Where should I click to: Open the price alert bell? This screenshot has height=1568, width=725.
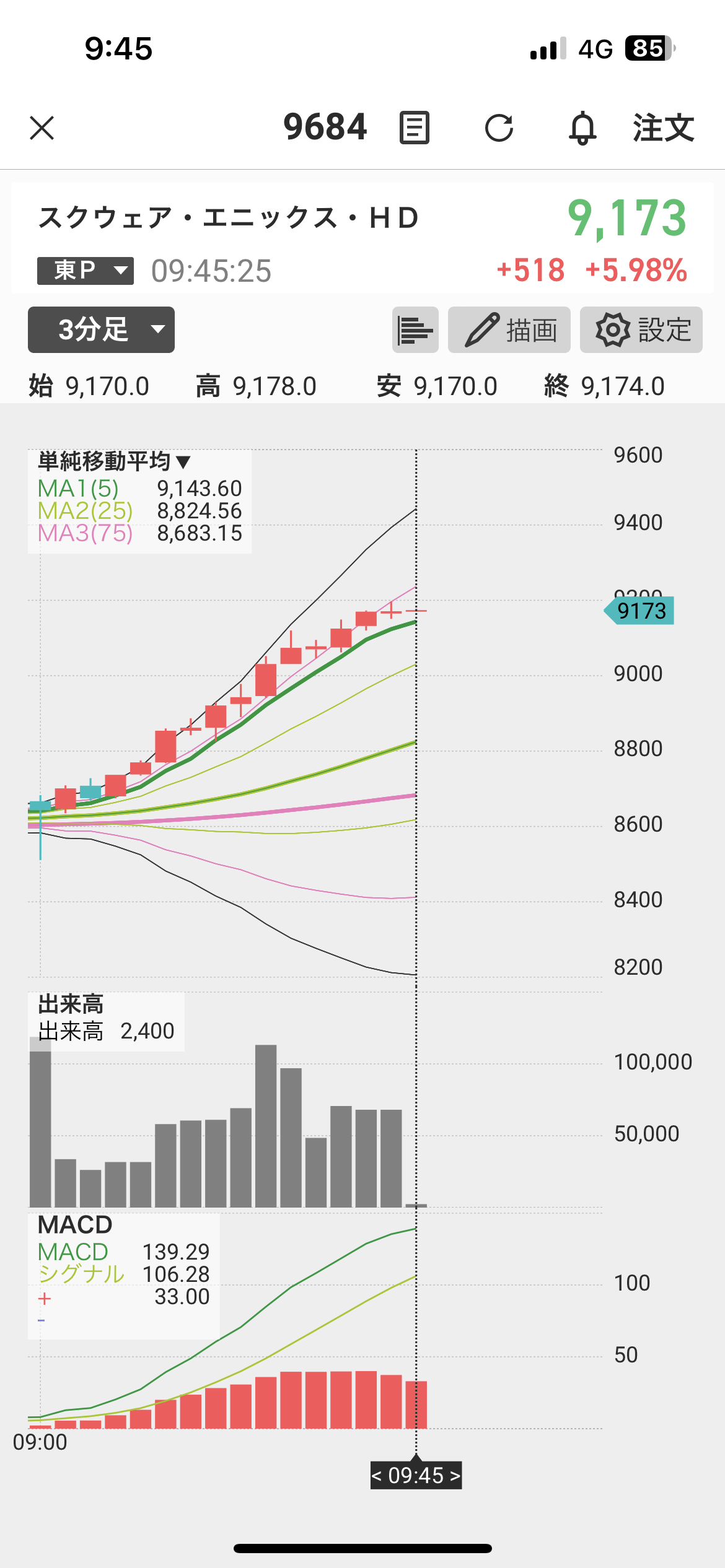pyautogui.click(x=582, y=128)
